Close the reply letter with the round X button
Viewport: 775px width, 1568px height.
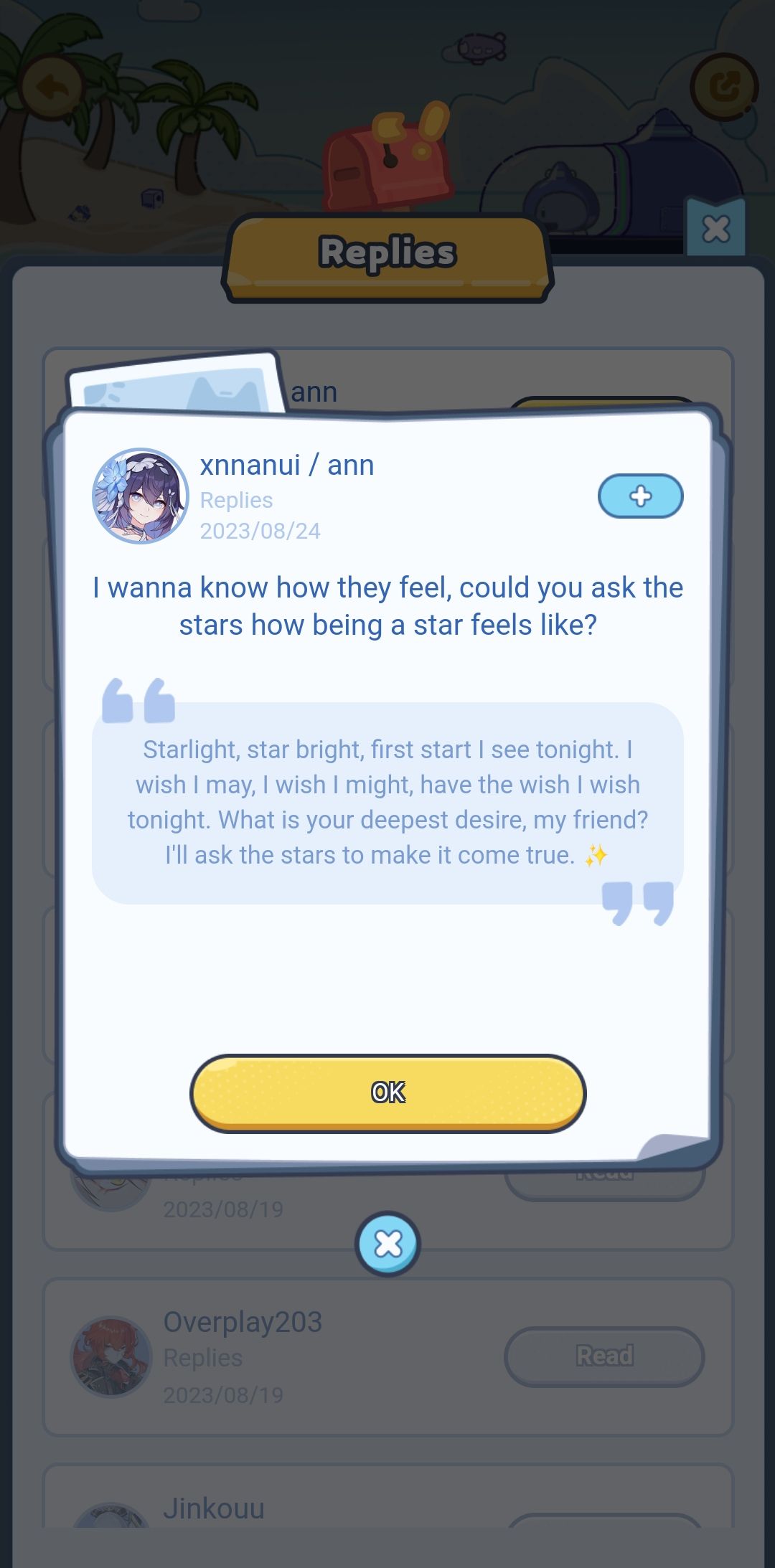(x=387, y=1243)
